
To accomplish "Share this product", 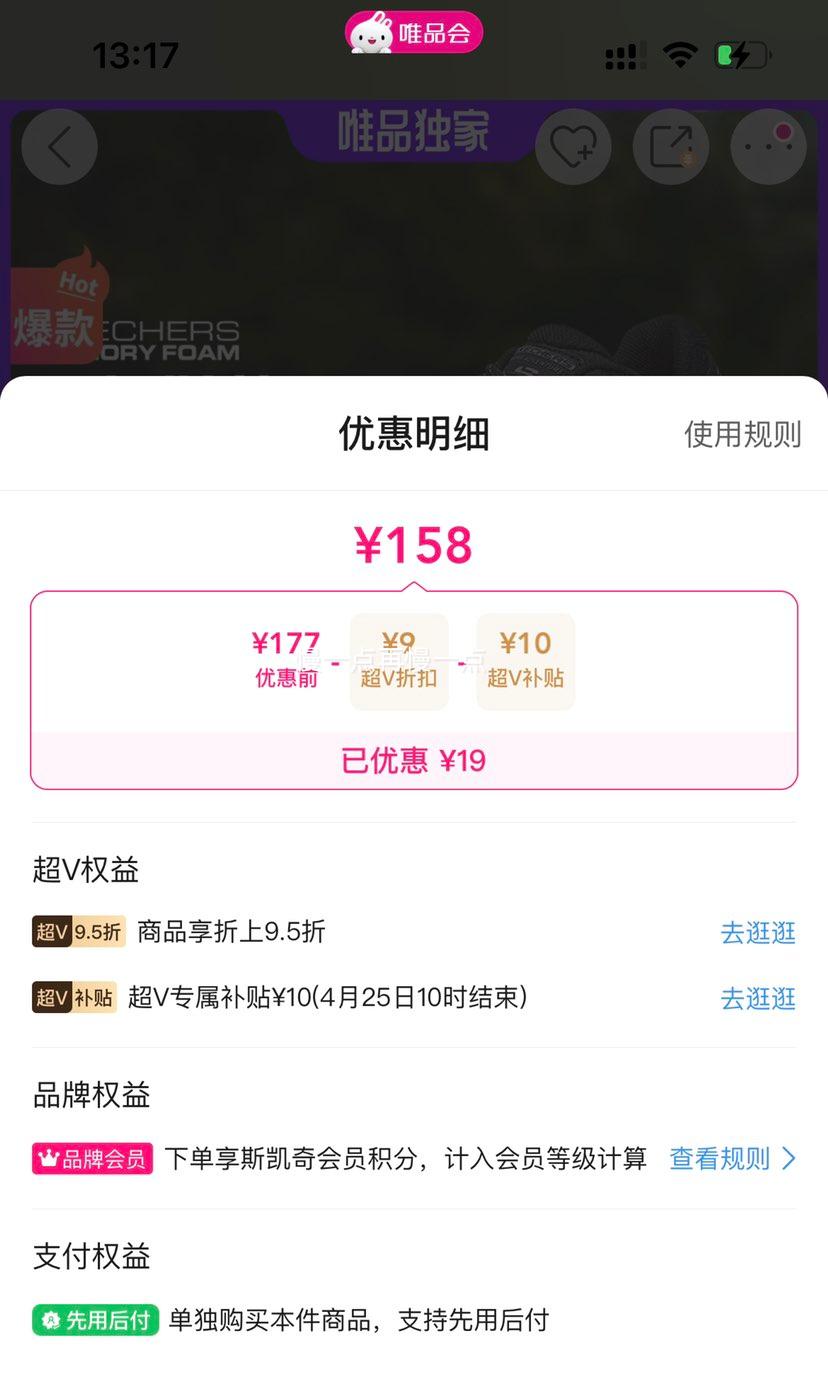I will click(x=671, y=147).
